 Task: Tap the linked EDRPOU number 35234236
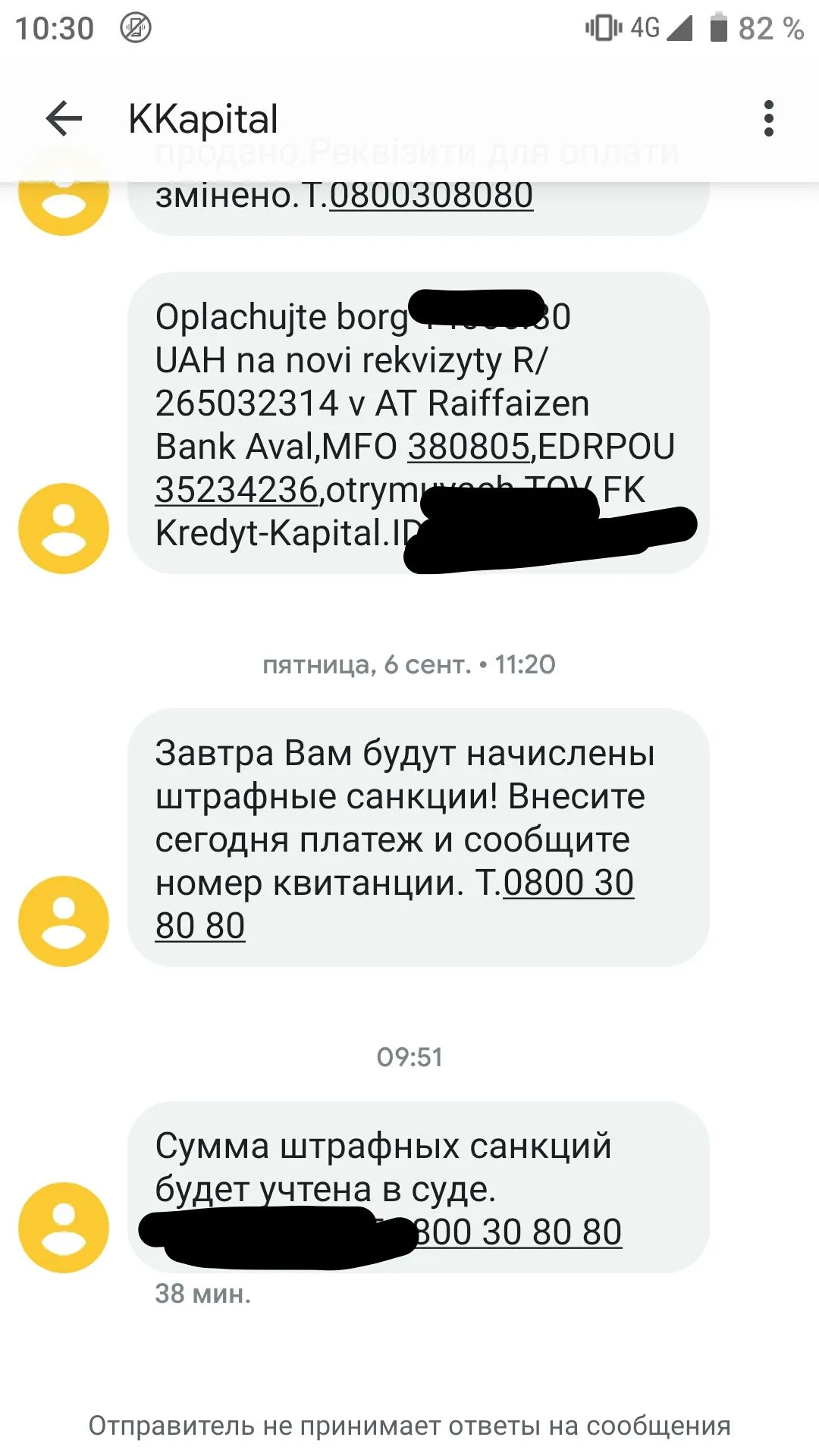pyautogui.click(x=236, y=490)
